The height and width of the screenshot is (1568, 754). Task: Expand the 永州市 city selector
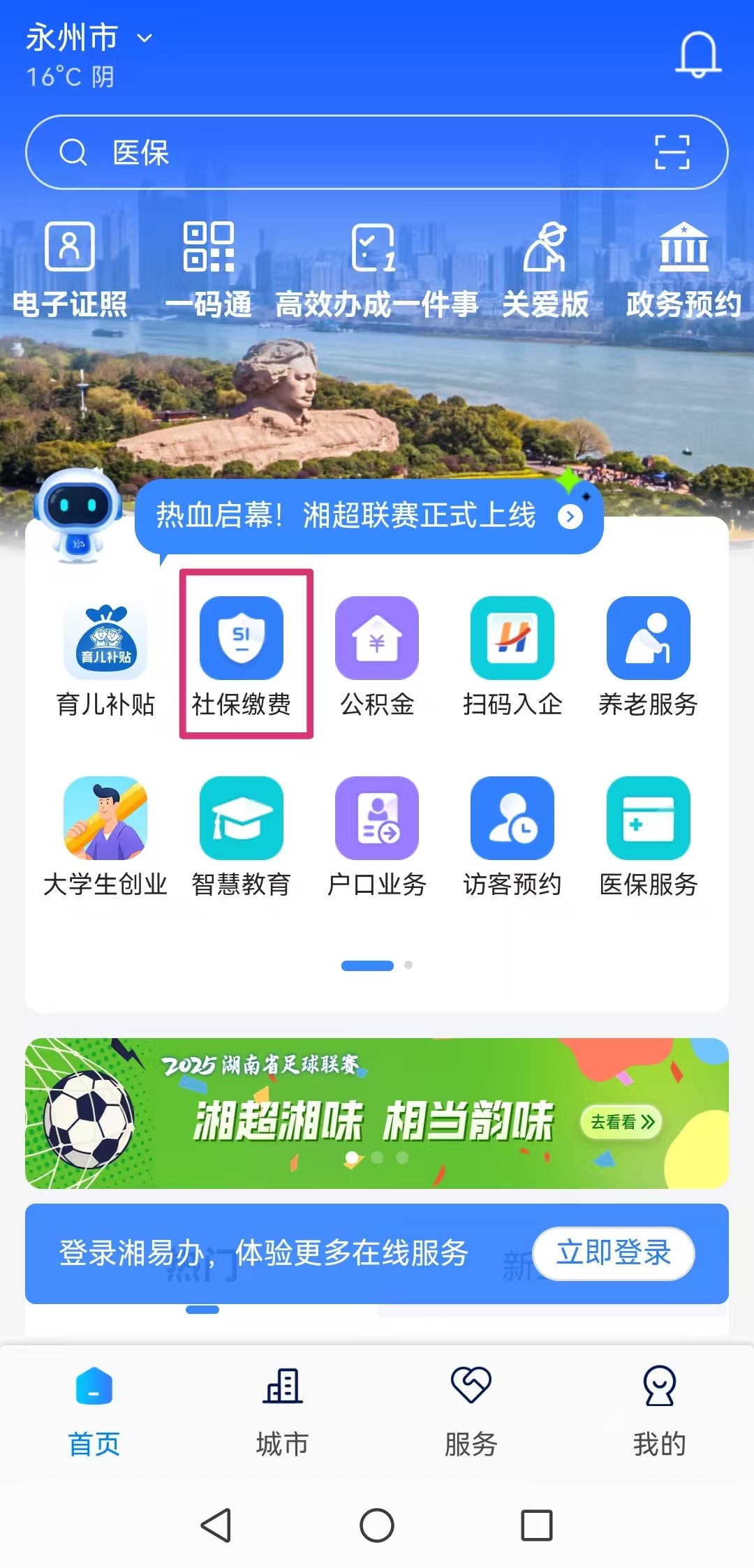[88, 38]
